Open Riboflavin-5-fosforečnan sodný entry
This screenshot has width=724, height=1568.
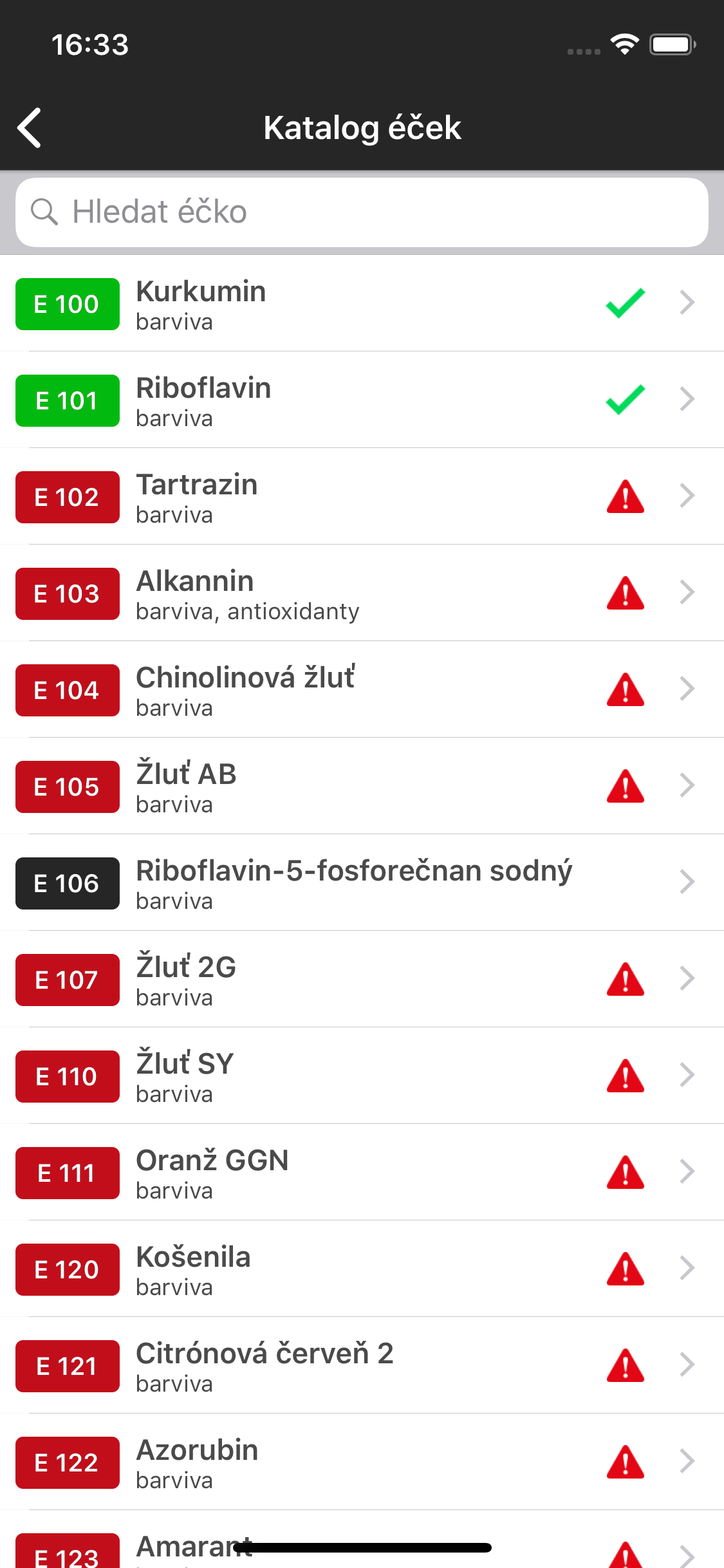pos(362,883)
